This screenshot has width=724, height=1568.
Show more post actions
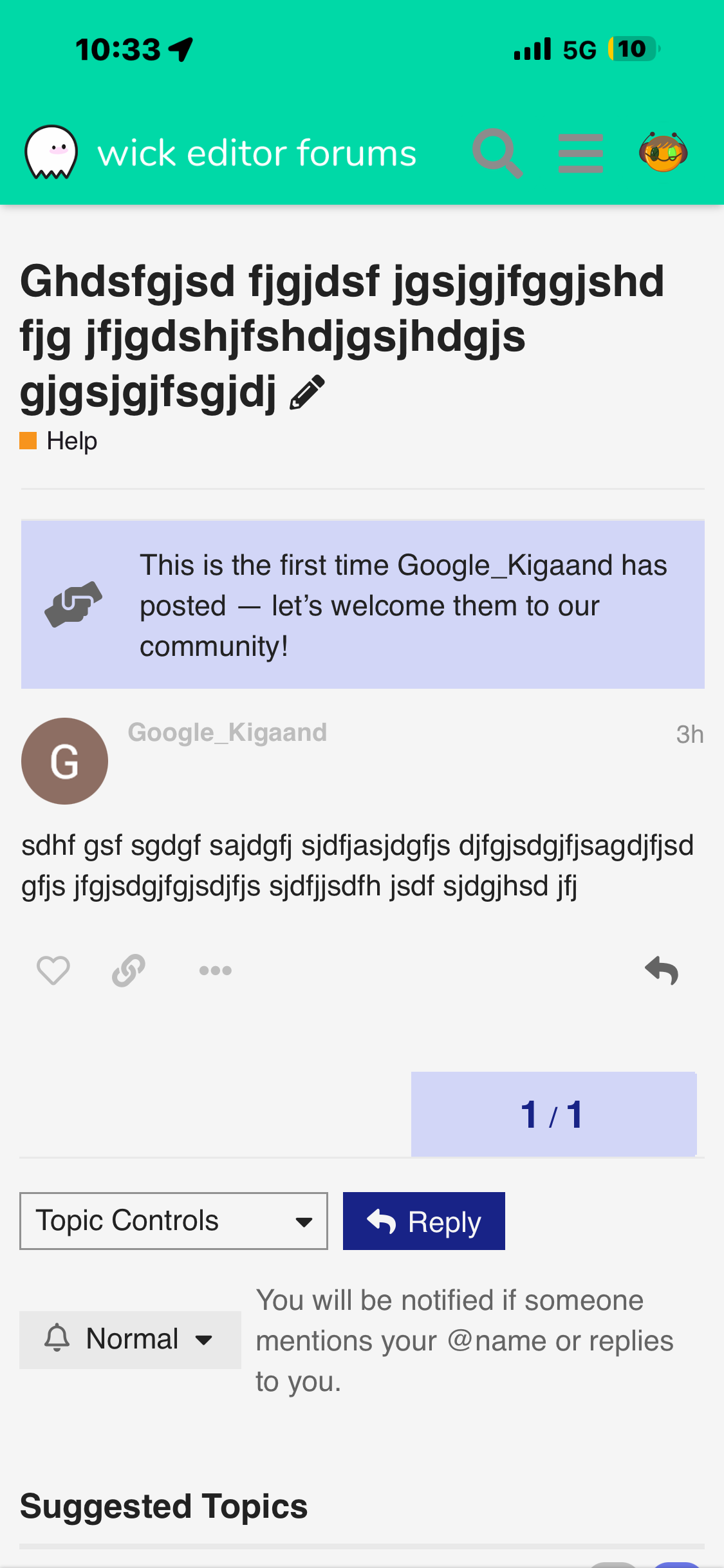pyautogui.click(x=215, y=971)
